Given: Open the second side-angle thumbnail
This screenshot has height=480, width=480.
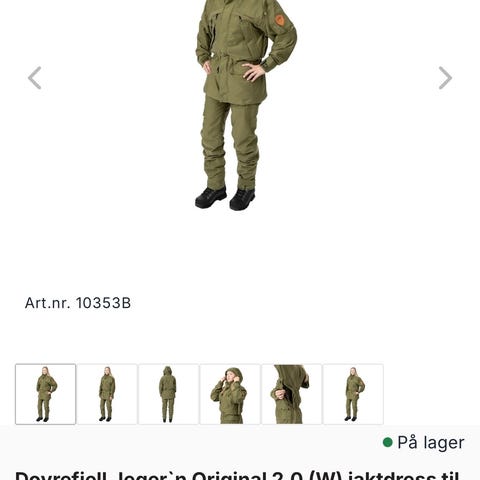Looking at the screenshot, I should coord(107,394).
